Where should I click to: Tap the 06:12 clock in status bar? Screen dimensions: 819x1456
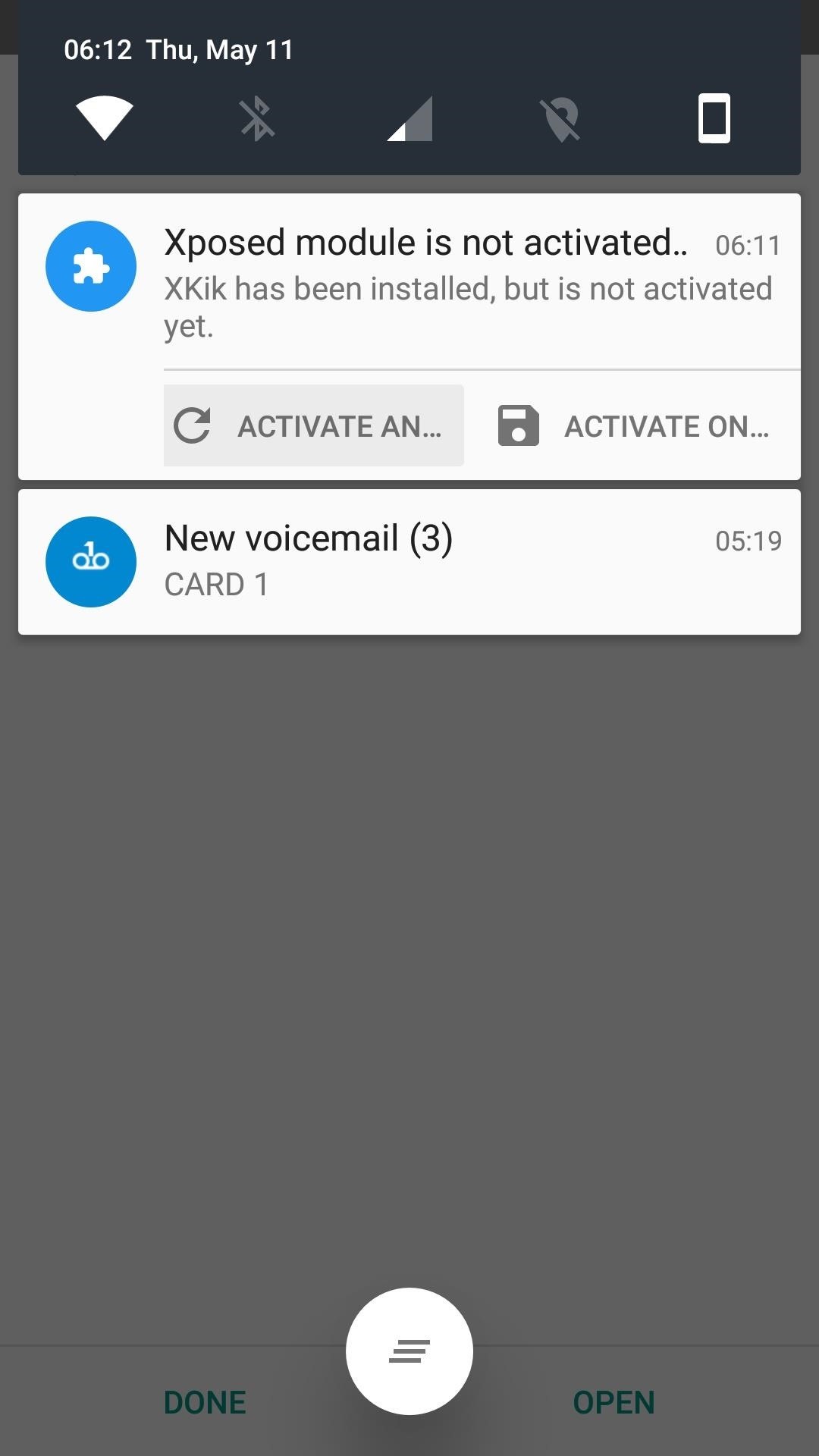(98, 49)
